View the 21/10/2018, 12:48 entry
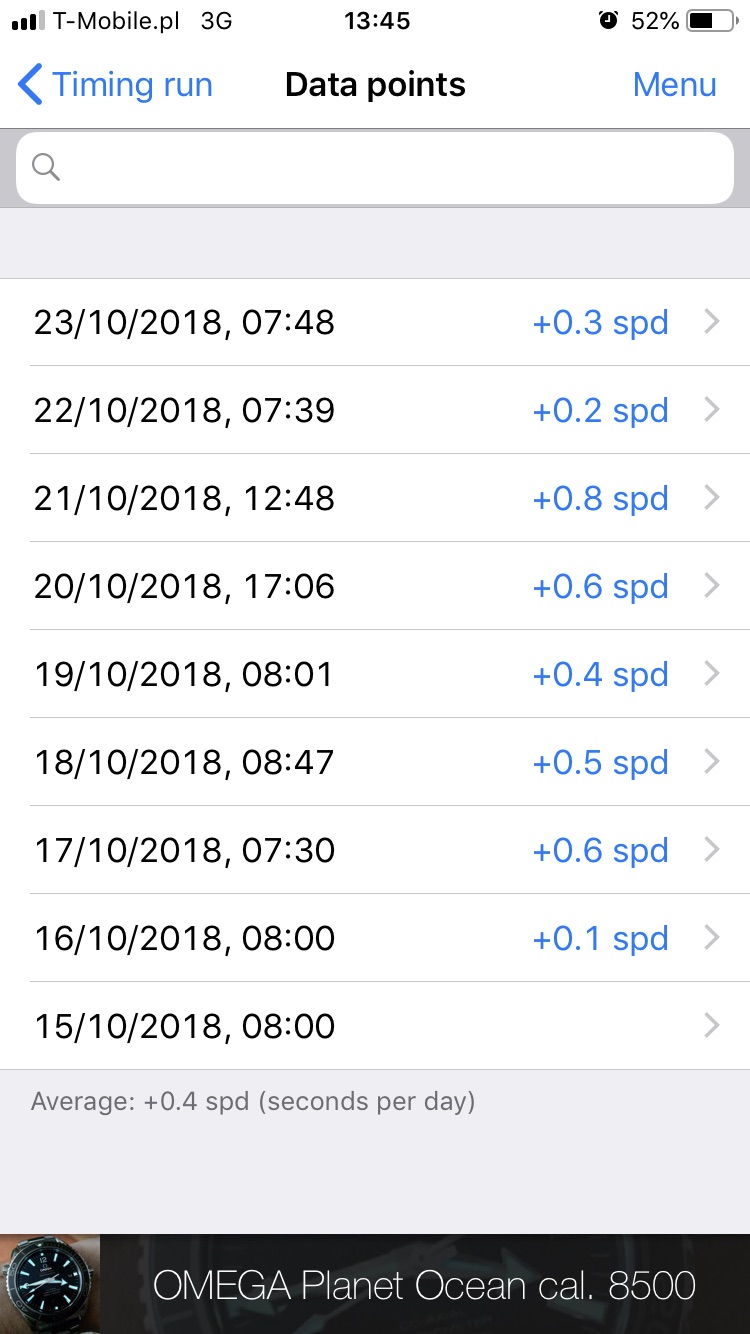Viewport: 750px width, 1334px height. 375,498
